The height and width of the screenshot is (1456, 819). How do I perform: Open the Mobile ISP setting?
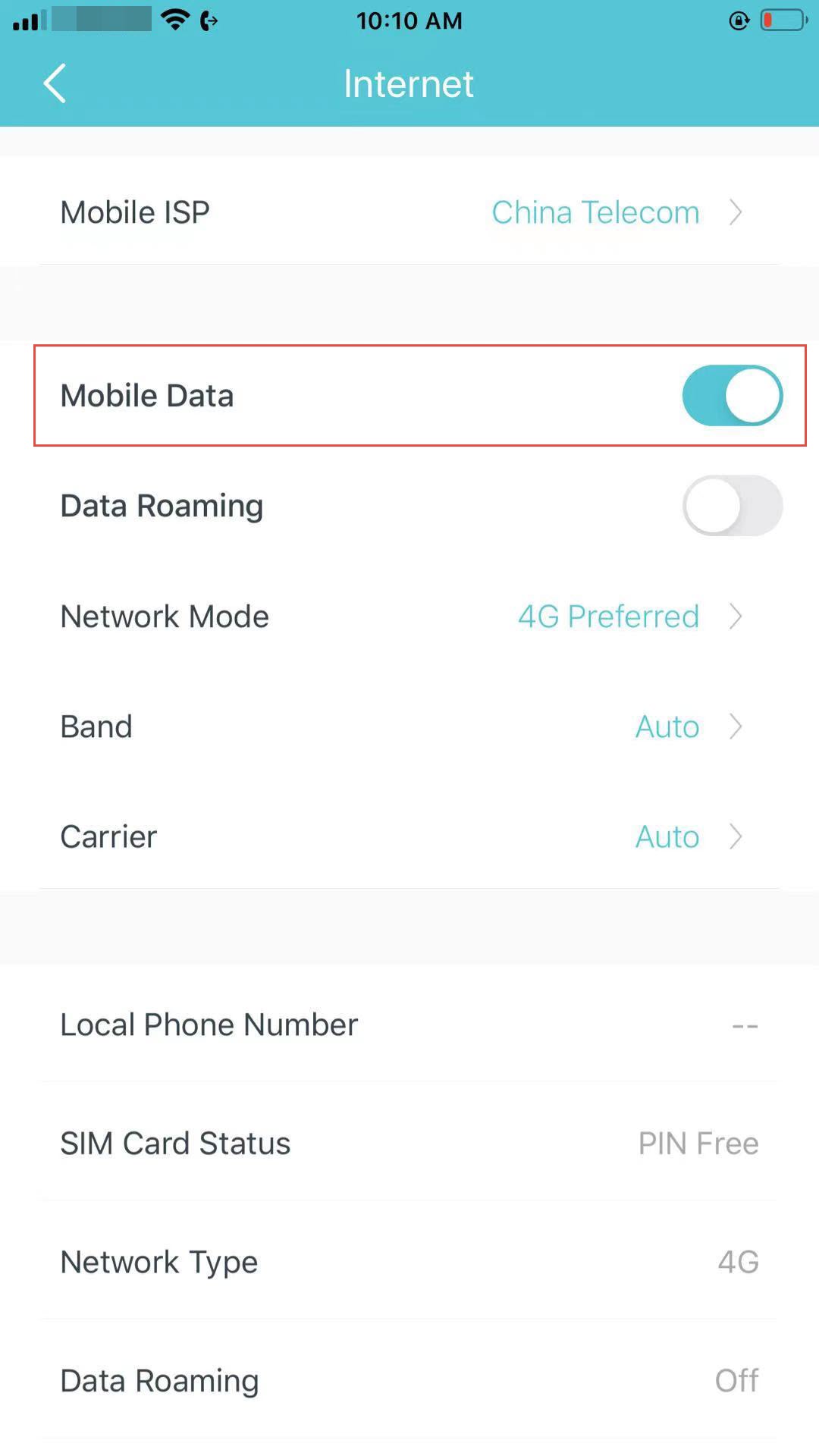click(x=409, y=212)
